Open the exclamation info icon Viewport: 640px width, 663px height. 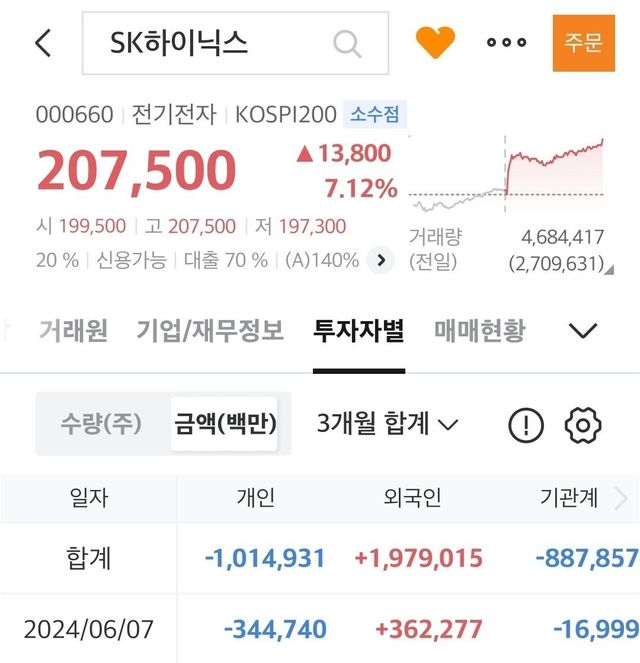click(526, 425)
